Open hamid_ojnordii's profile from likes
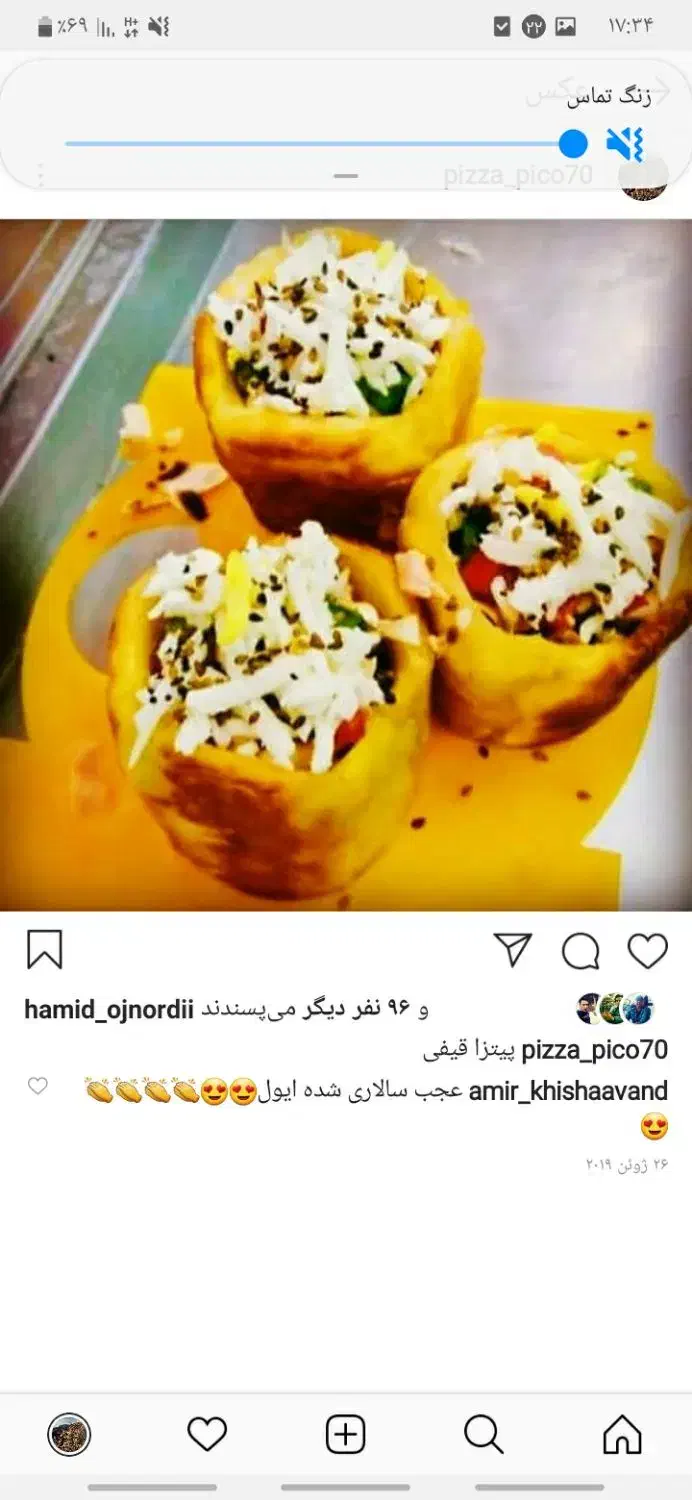692x1500 pixels. (x=108, y=1010)
